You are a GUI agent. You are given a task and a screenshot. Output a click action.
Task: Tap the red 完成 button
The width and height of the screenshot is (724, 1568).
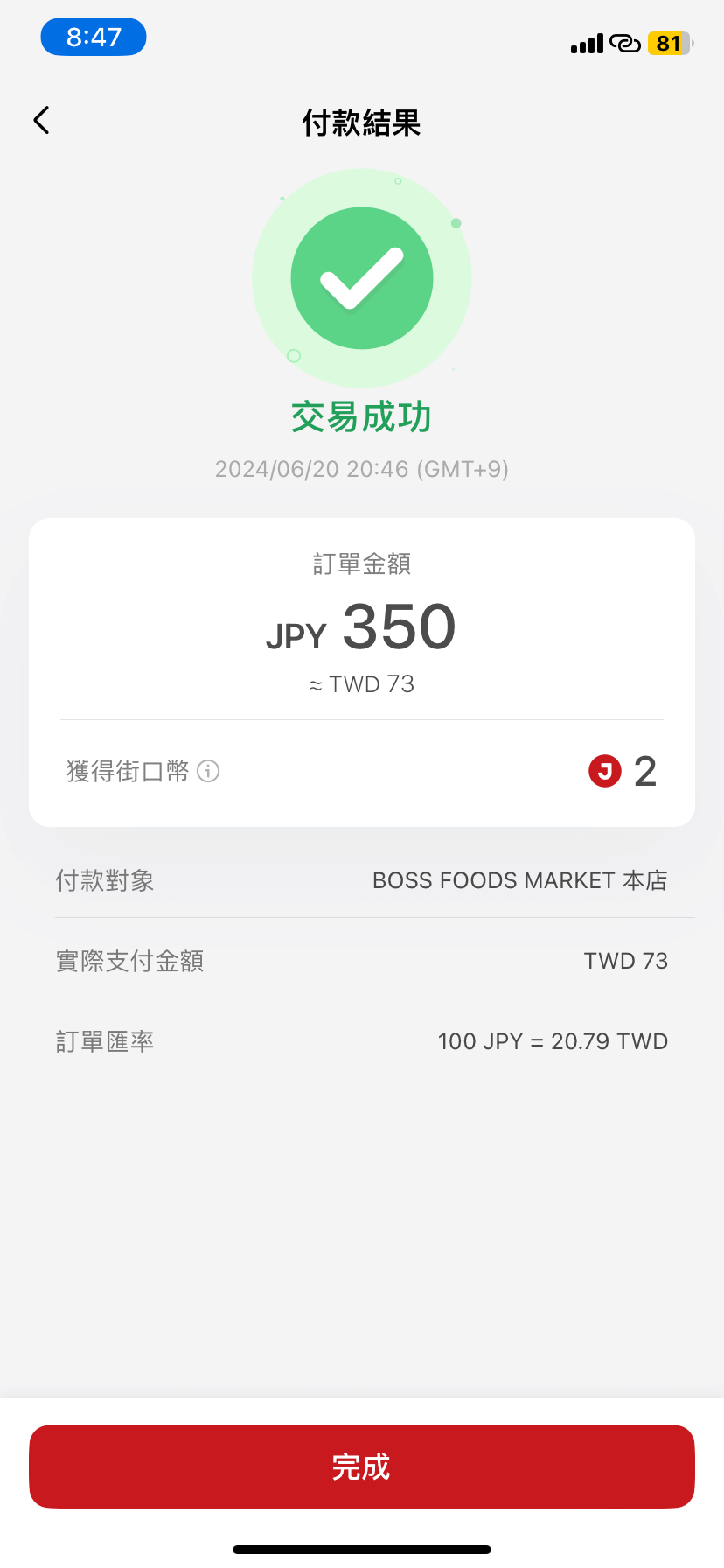pos(362,1466)
